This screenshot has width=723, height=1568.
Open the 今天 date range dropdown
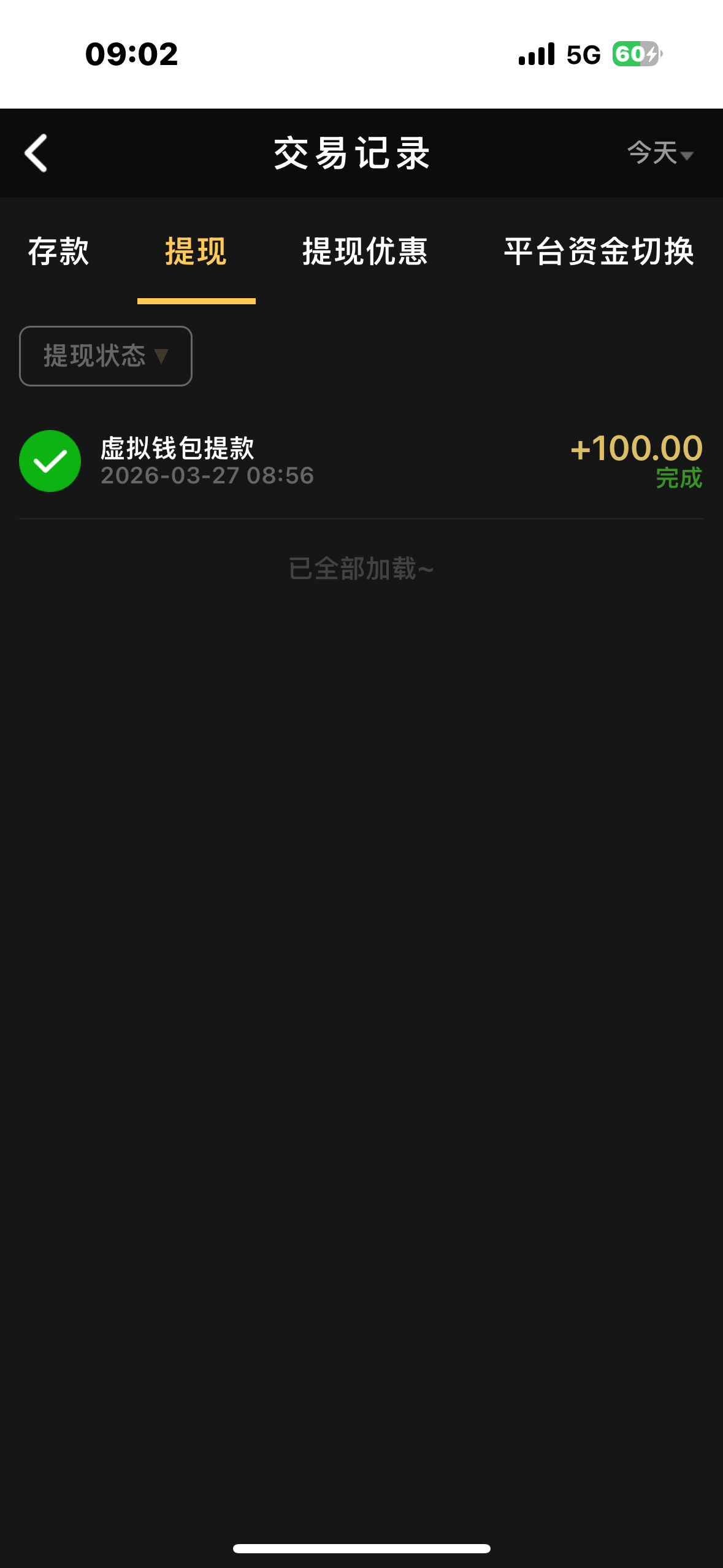[660, 153]
